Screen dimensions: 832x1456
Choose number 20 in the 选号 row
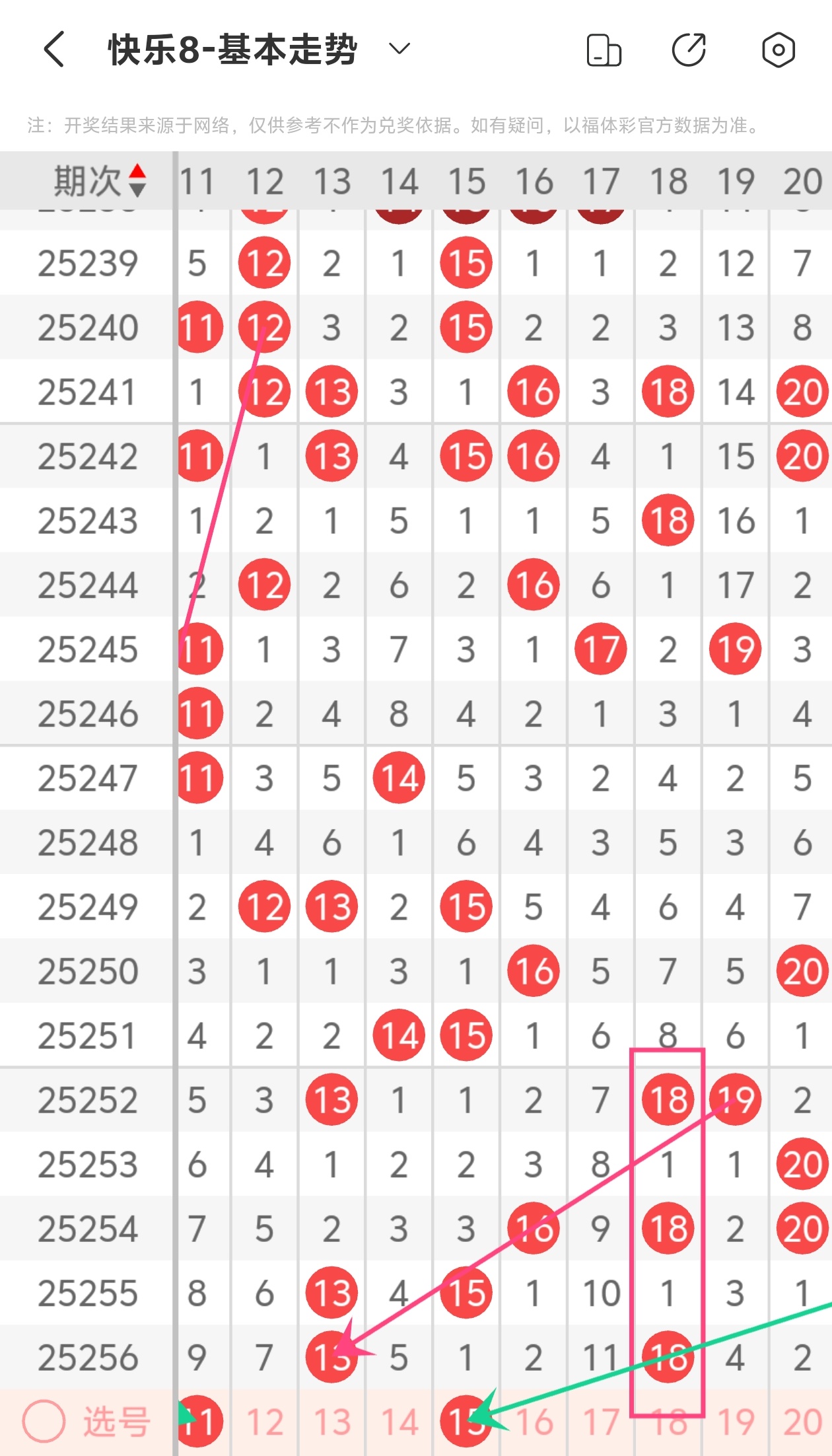click(802, 1422)
